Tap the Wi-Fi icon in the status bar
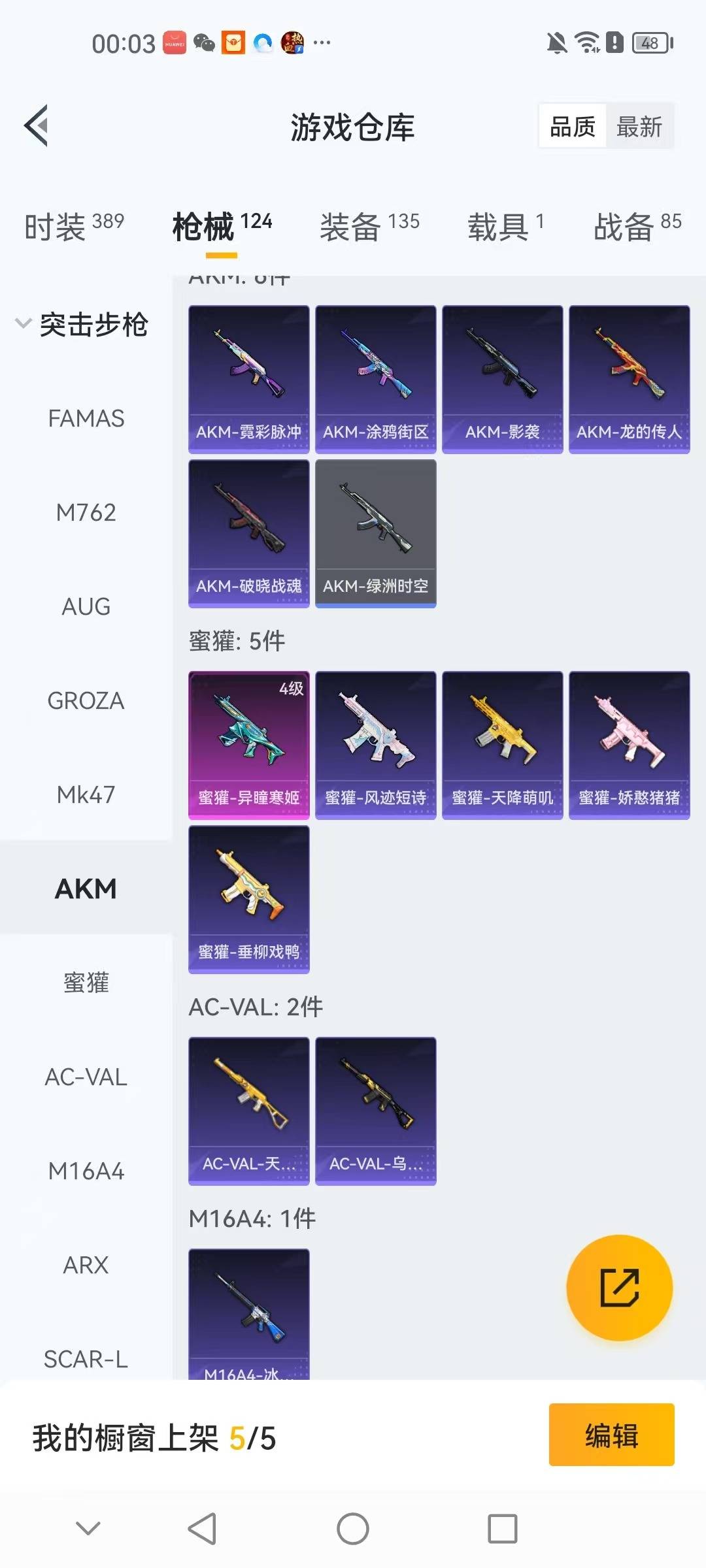Viewport: 706px width, 1568px height. coord(585,42)
